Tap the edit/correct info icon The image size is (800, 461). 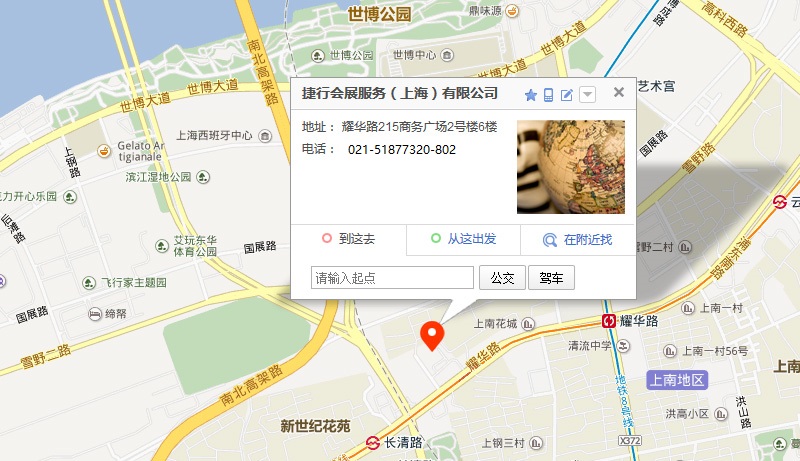(x=567, y=95)
